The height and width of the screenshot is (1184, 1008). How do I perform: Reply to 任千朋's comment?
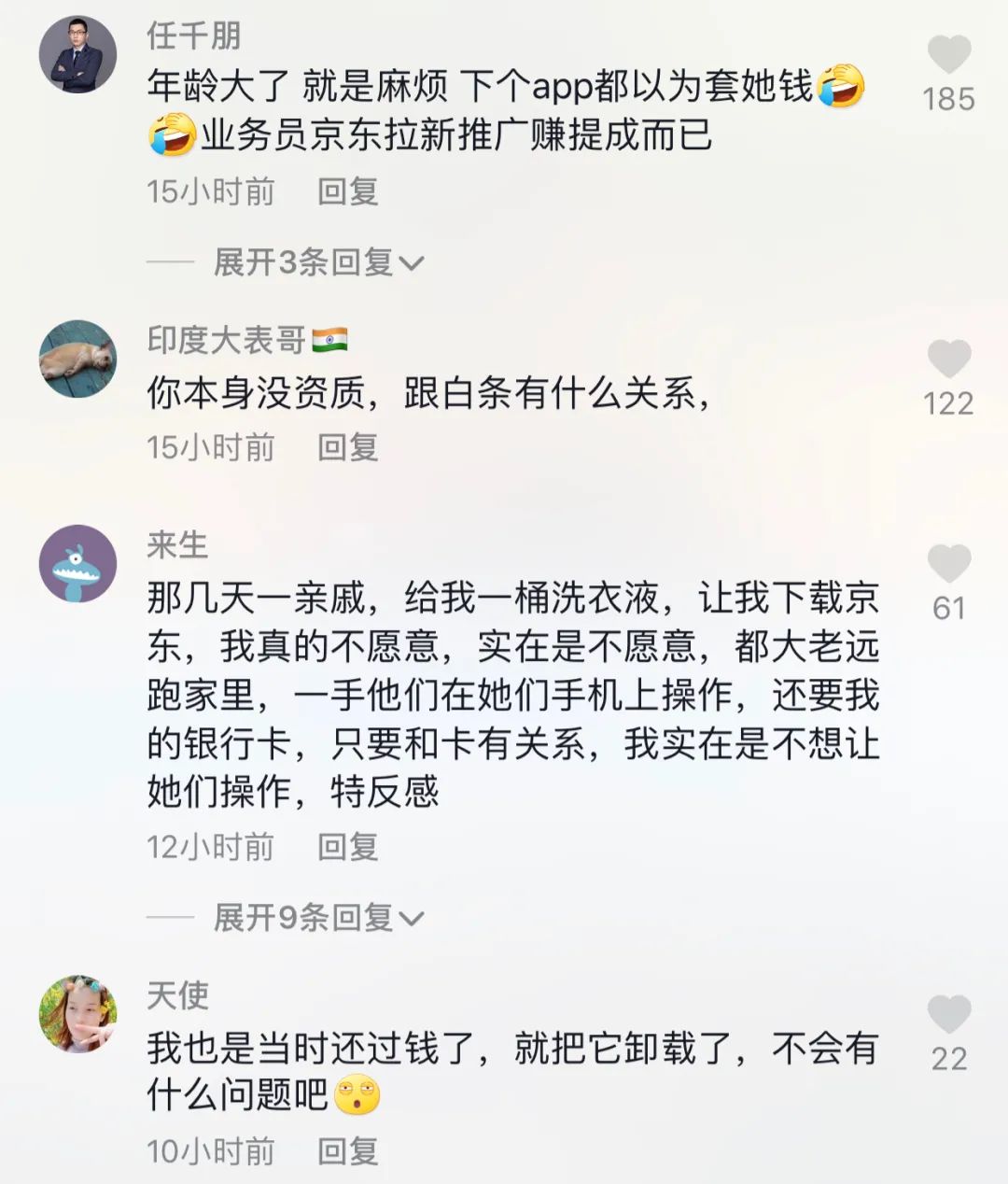click(347, 191)
